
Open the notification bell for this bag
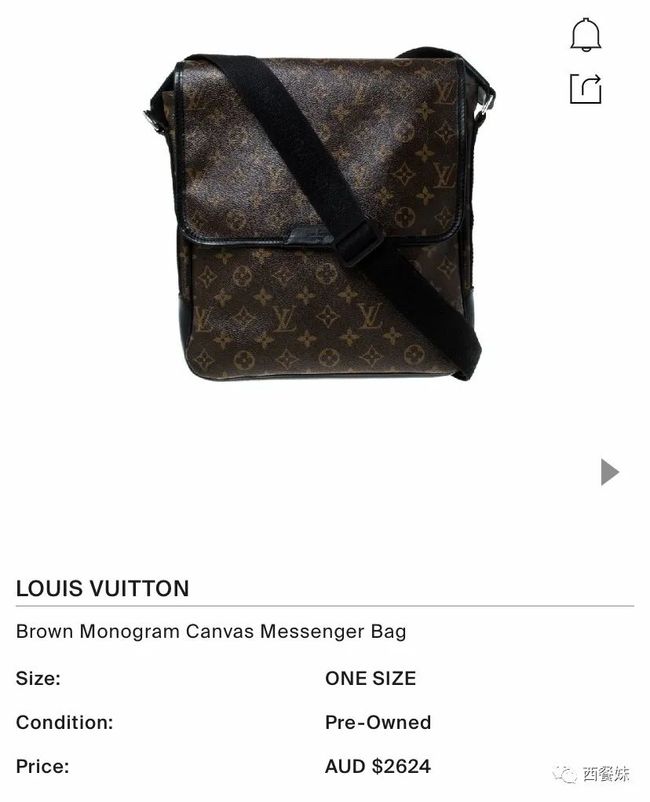tap(586, 35)
